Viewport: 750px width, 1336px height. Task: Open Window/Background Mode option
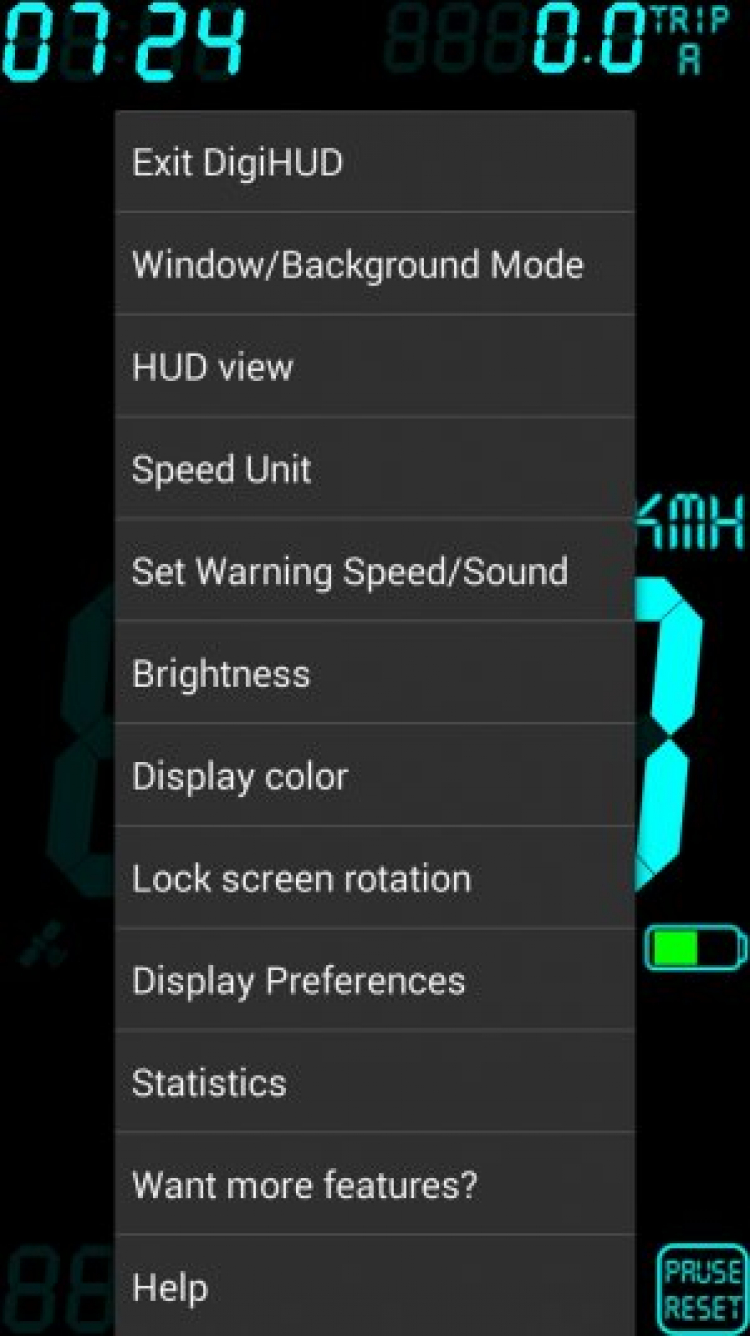point(374,265)
